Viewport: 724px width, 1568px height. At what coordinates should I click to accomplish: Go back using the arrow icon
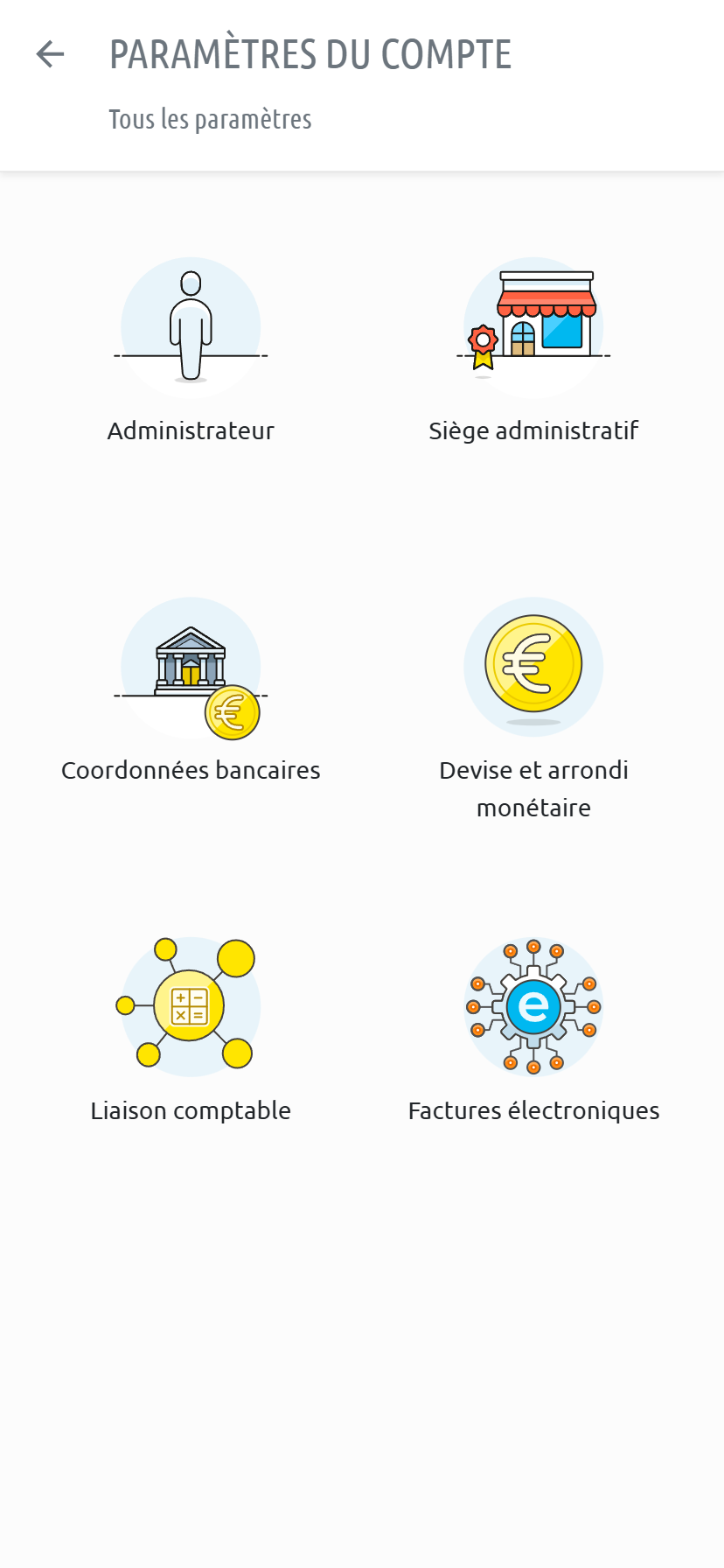[51, 54]
